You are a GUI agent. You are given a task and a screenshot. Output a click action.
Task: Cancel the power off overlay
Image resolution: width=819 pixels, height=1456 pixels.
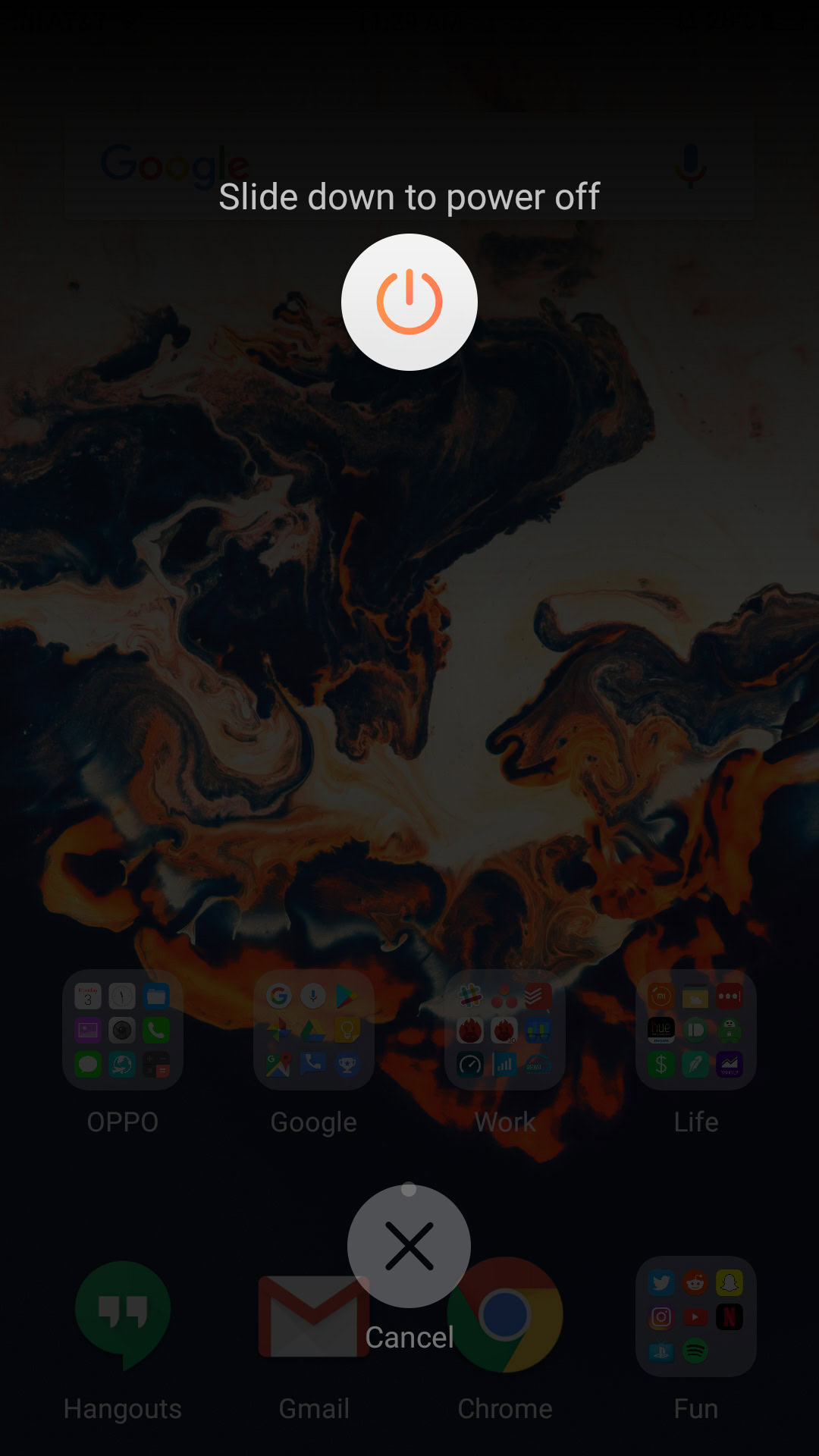[409, 1246]
